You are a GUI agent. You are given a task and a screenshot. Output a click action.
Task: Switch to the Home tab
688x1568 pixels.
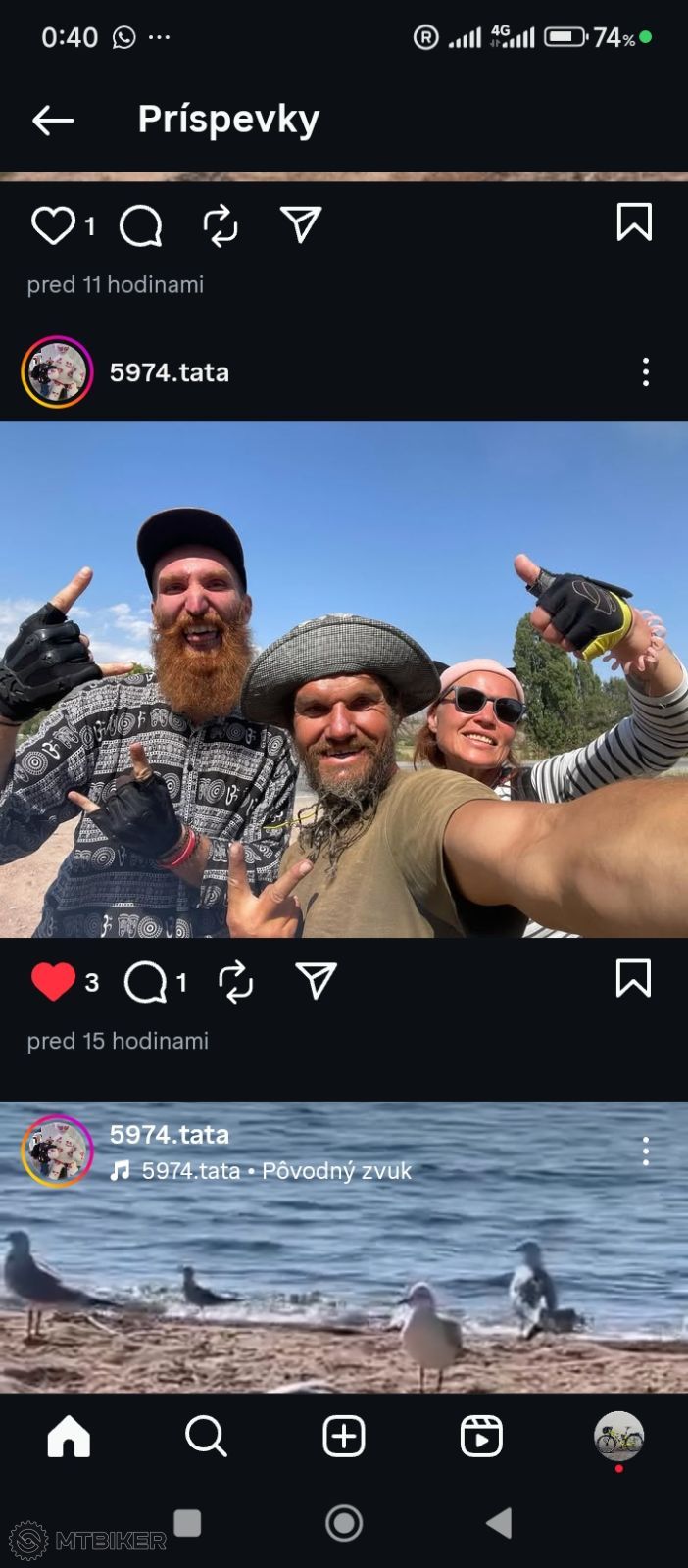[x=69, y=1437]
